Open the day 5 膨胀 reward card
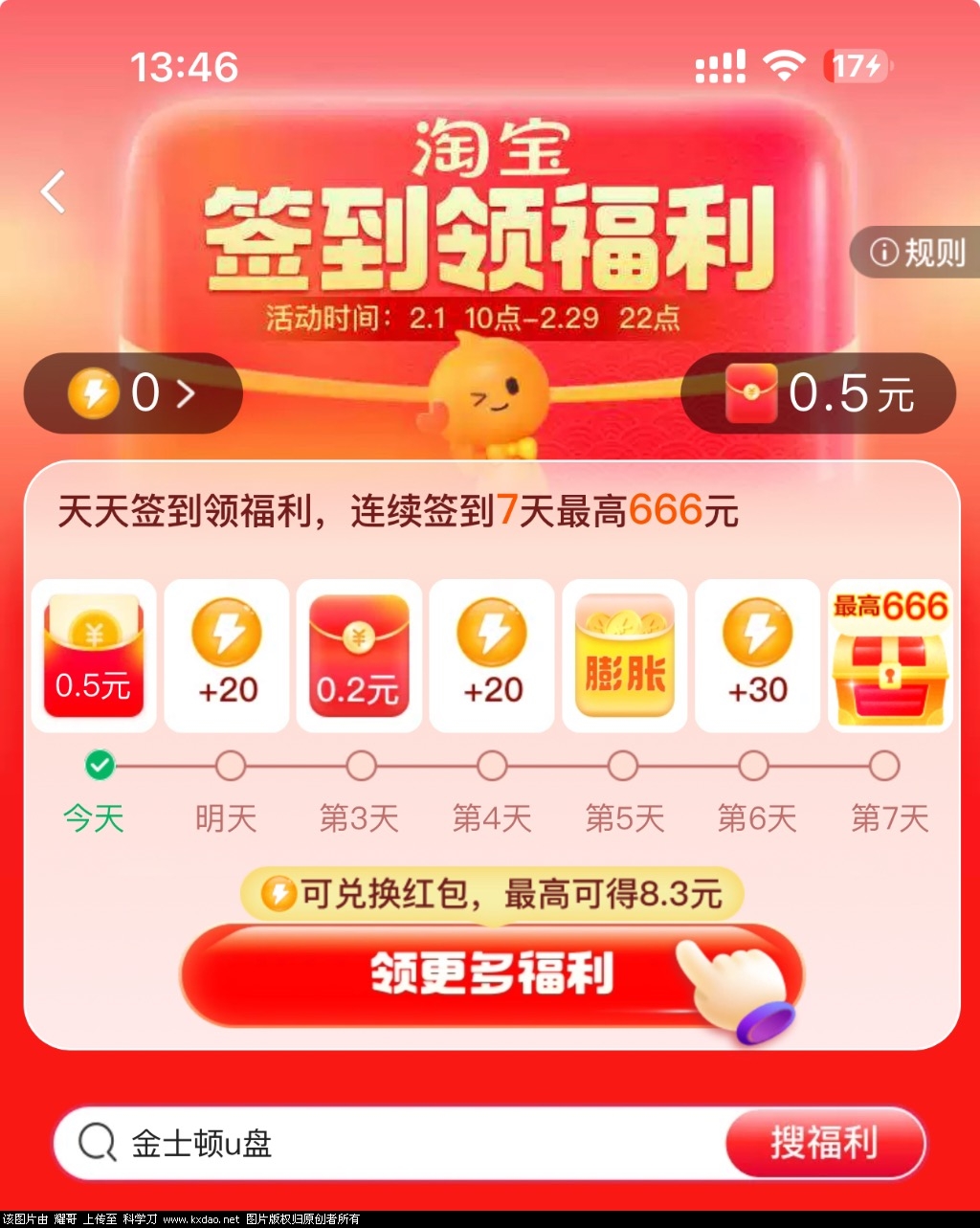Viewport: 980px width, 1228px height. (624, 657)
